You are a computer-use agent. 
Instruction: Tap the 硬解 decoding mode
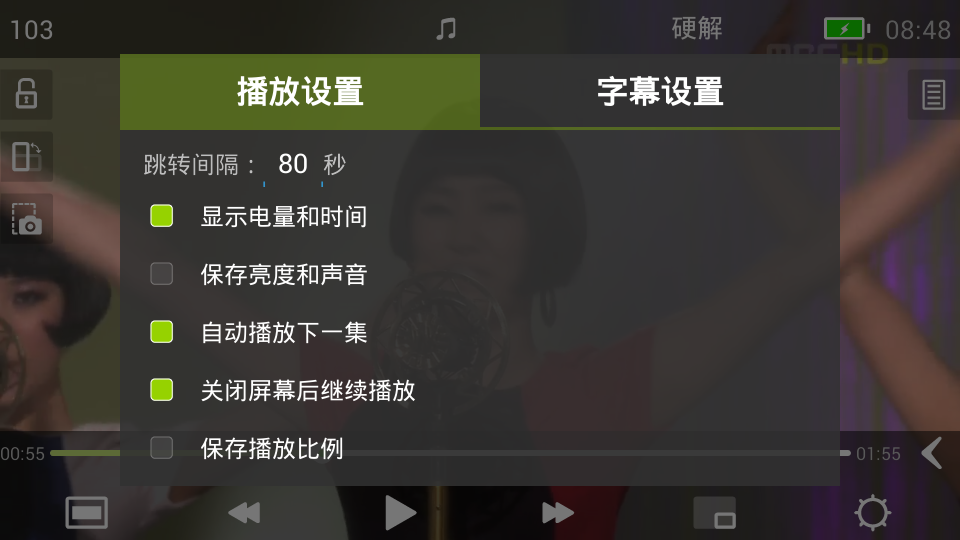pyautogui.click(x=697, y=28)
